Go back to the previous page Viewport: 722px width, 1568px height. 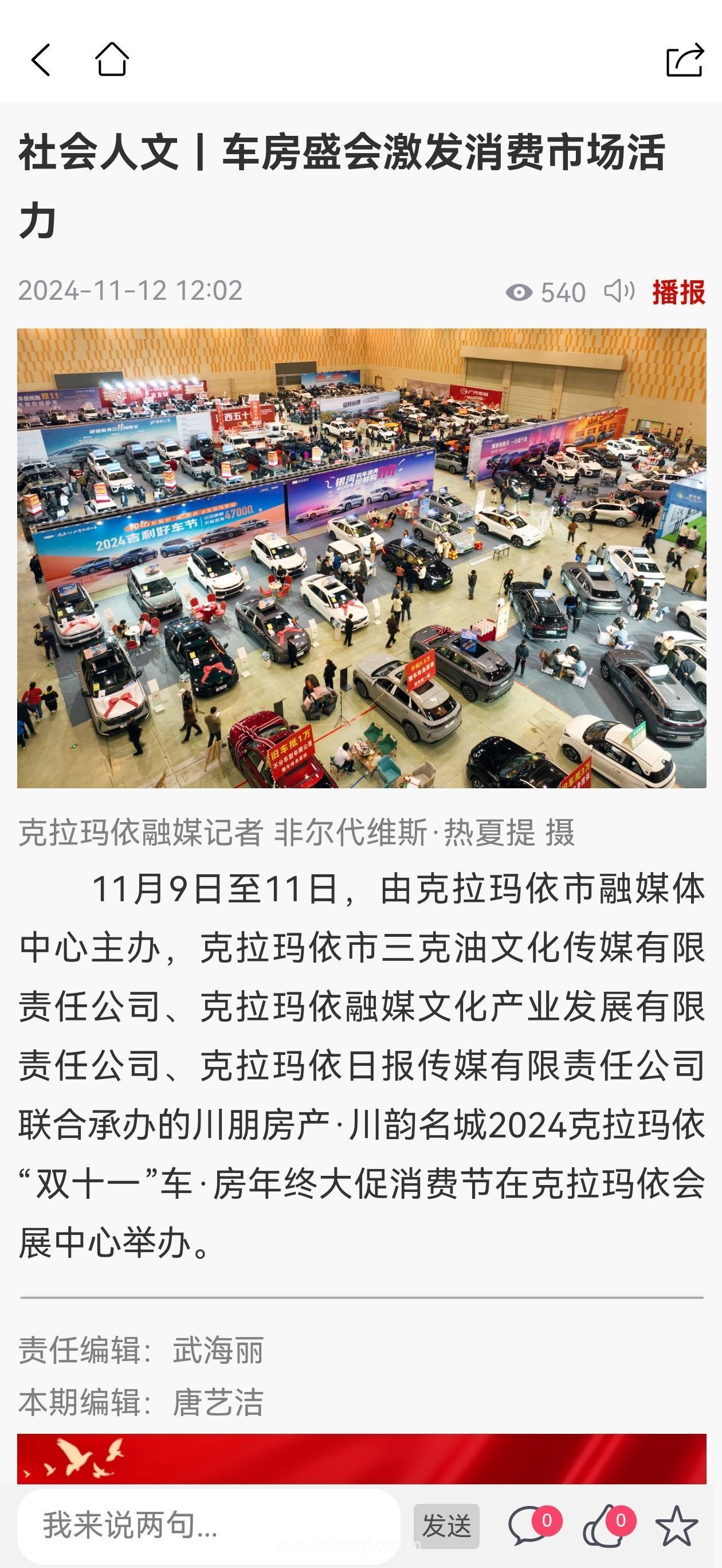[41, 60]
